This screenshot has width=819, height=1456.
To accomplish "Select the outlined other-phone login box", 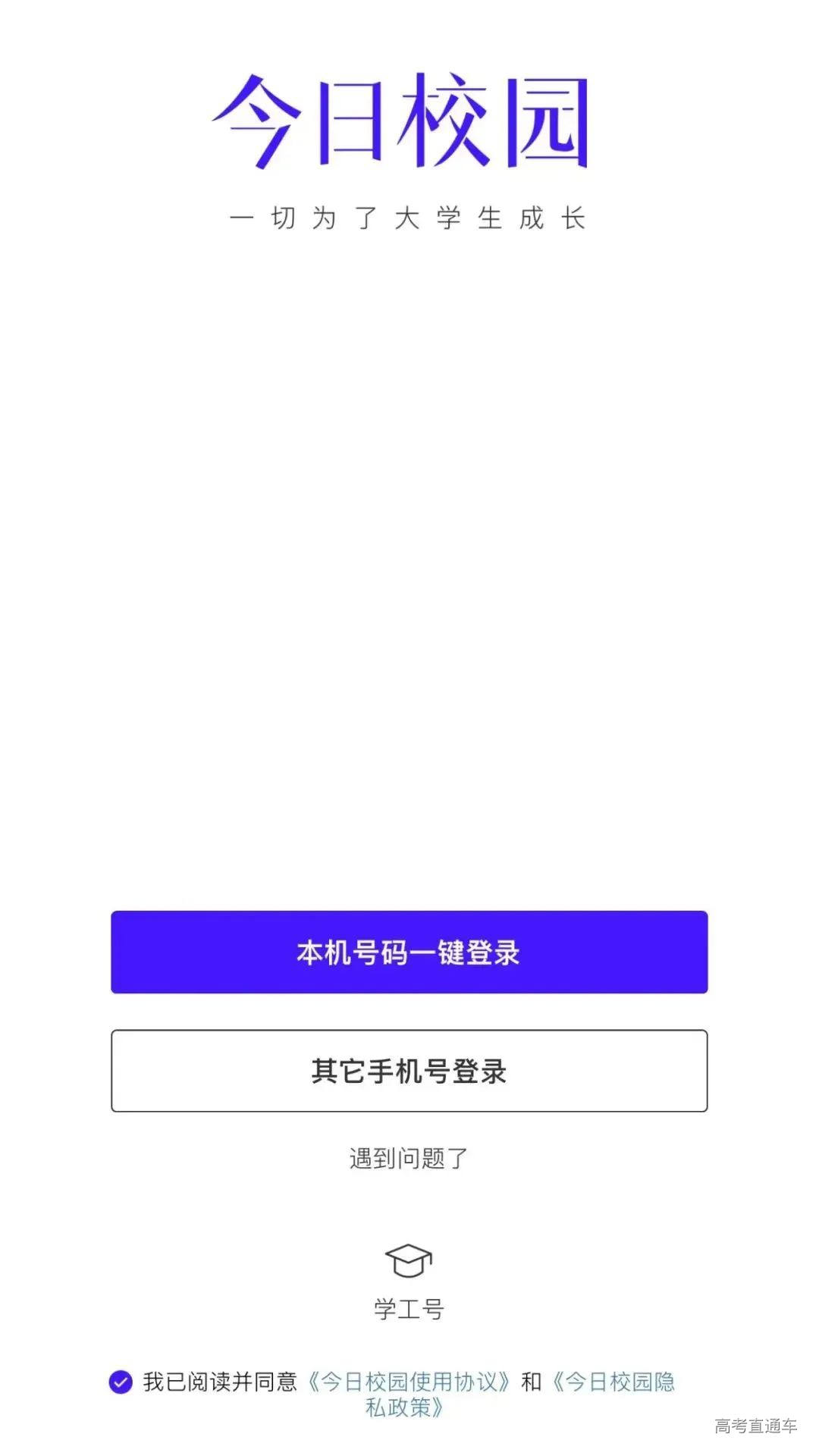I will click(409, 1072).
